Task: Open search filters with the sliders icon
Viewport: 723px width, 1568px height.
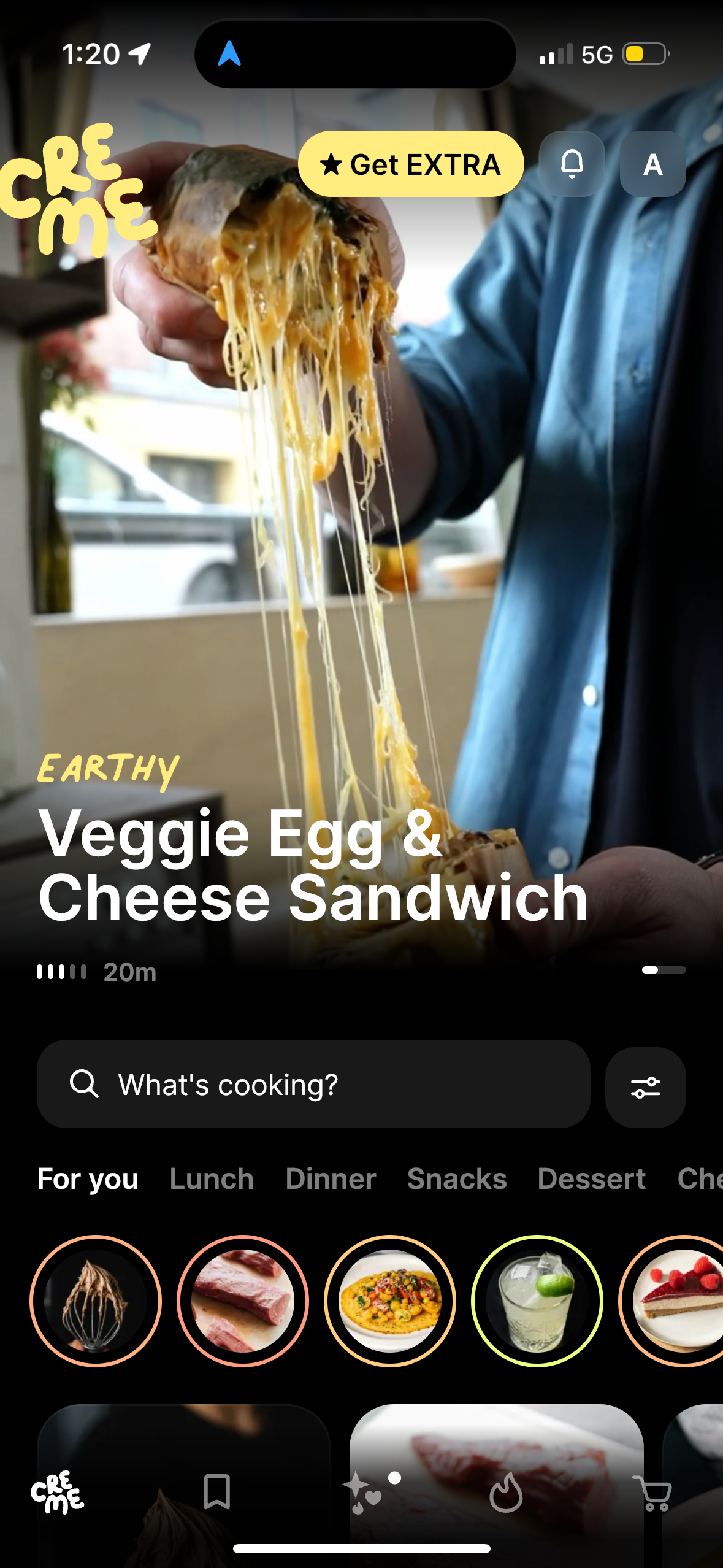Action: coord(645,1086)
